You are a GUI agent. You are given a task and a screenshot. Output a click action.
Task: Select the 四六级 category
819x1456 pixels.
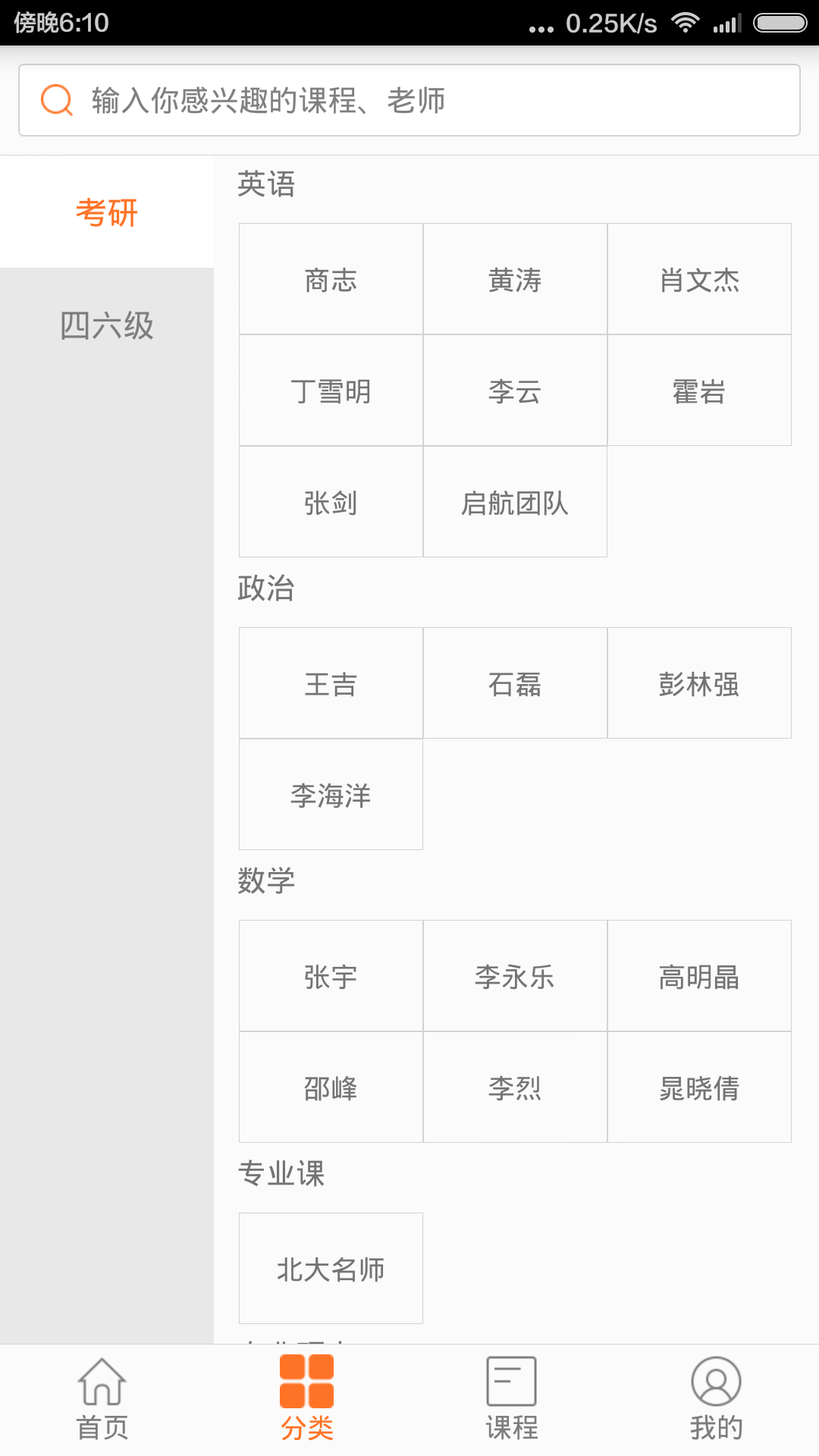[107, 325]
